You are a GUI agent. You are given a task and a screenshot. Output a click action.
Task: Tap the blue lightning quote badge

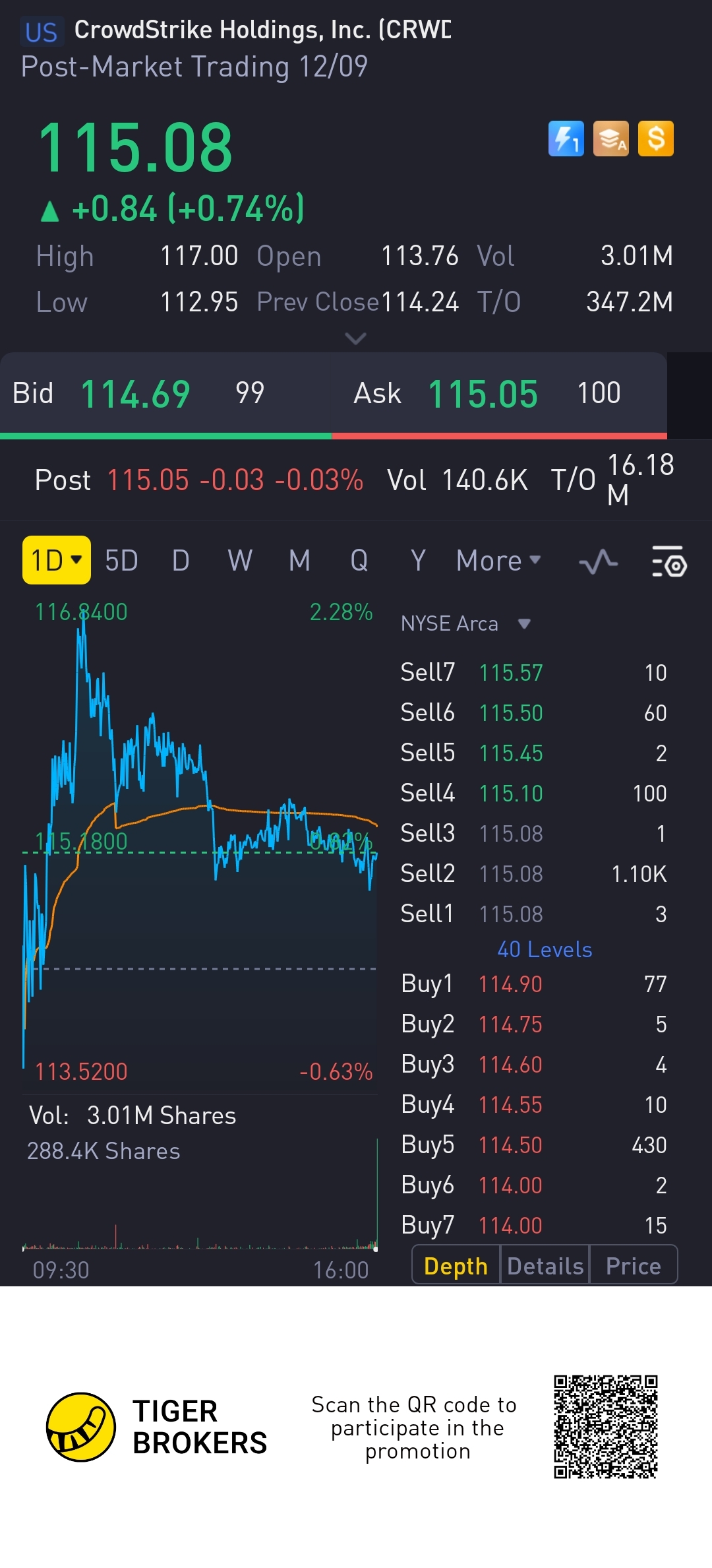pos(566,139)
